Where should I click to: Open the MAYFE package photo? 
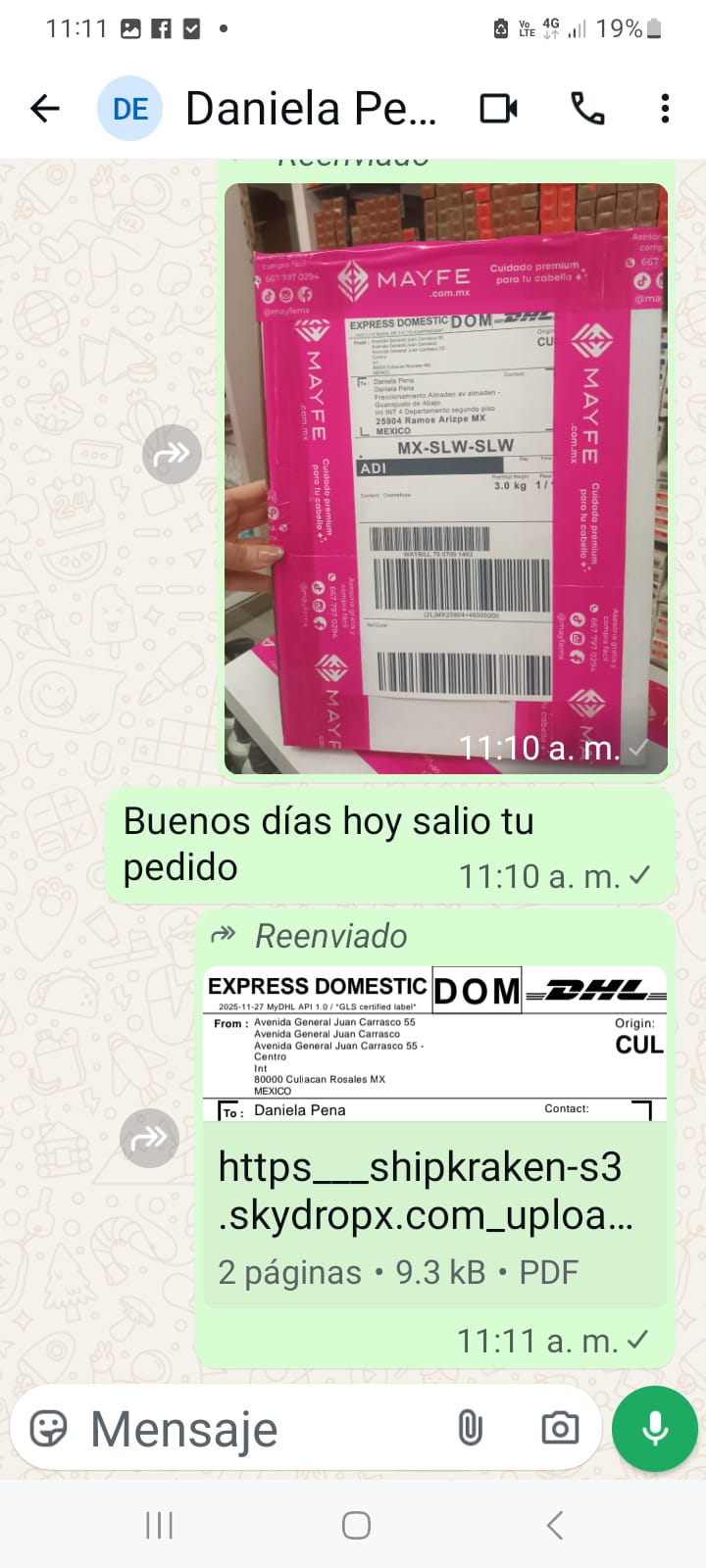coord(446,478)
